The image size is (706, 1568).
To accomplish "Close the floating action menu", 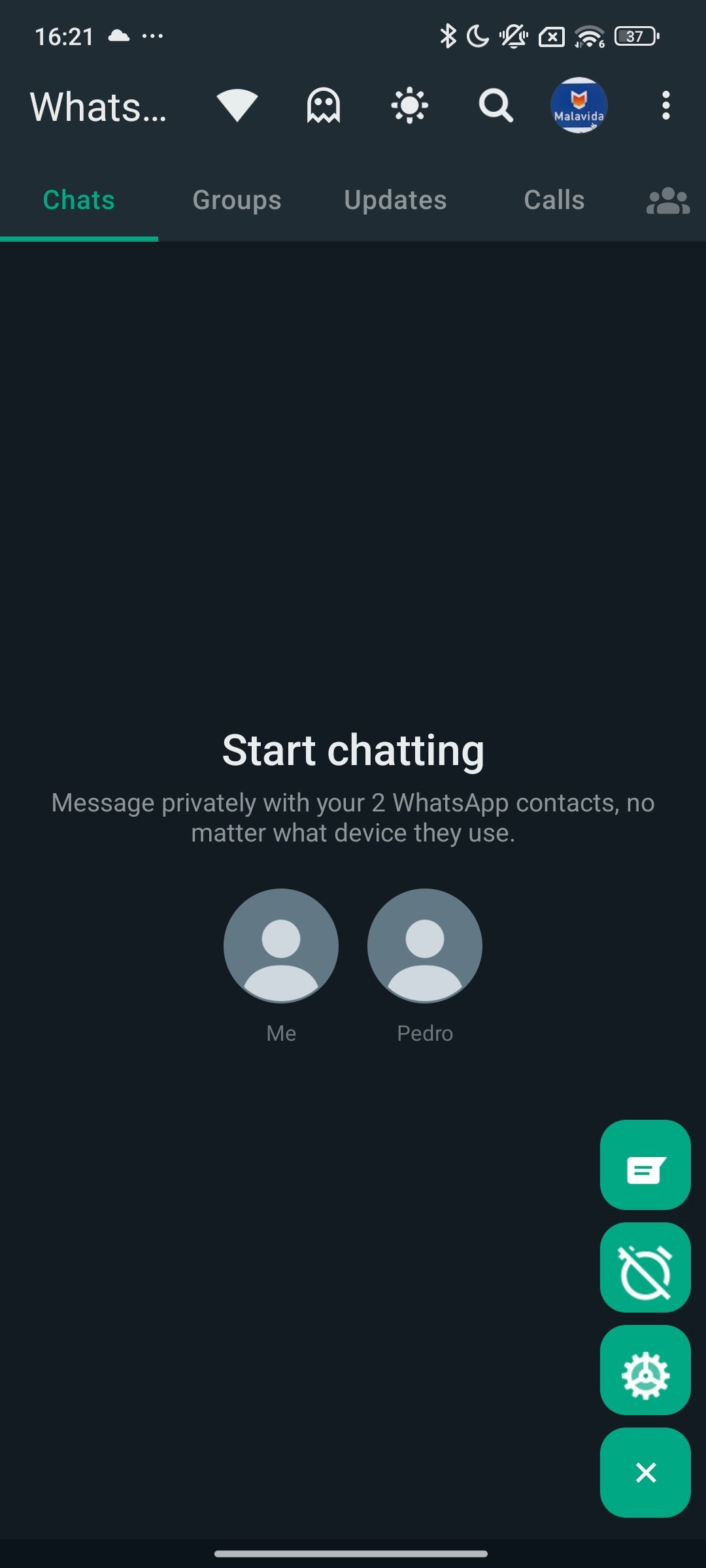I will coord(645,1473).
